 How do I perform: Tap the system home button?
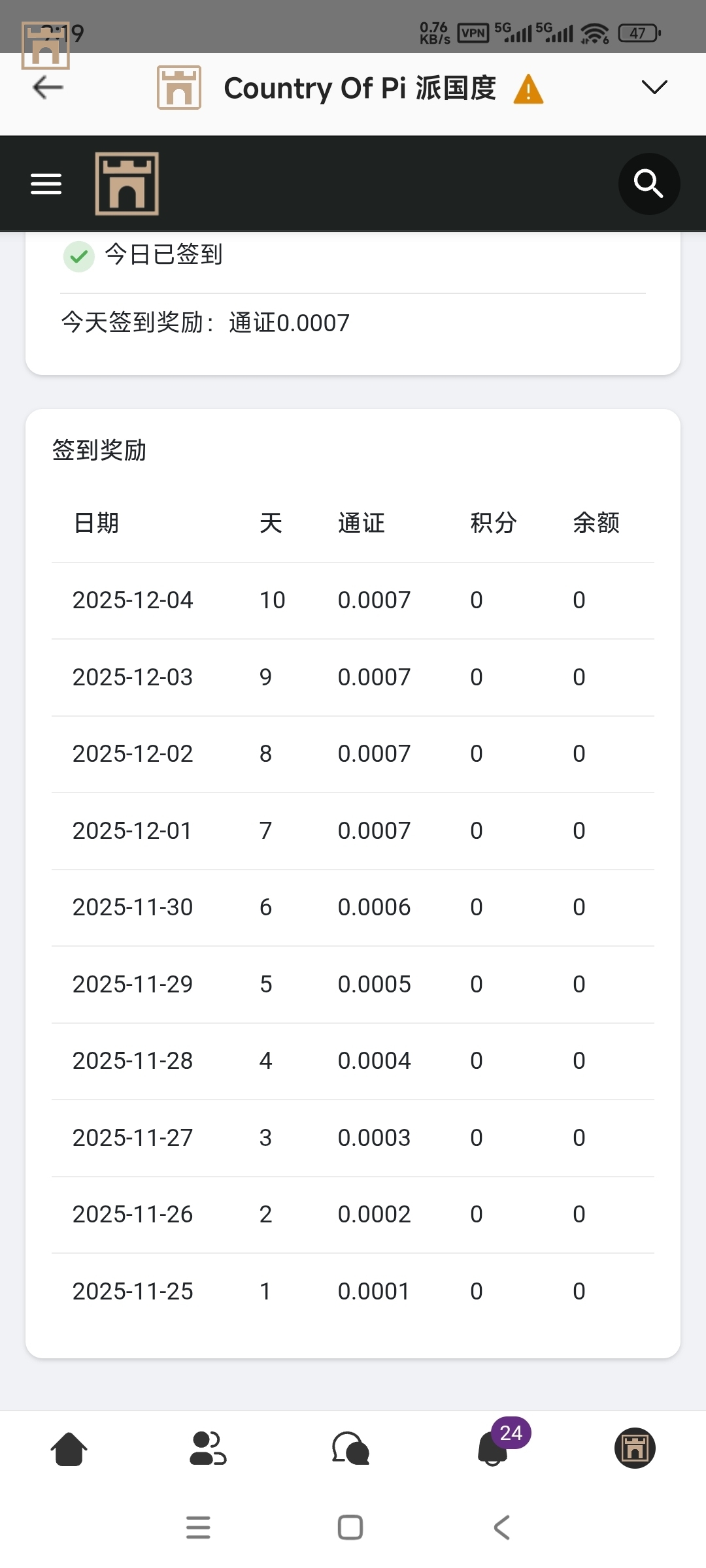tap(350, 1527)
